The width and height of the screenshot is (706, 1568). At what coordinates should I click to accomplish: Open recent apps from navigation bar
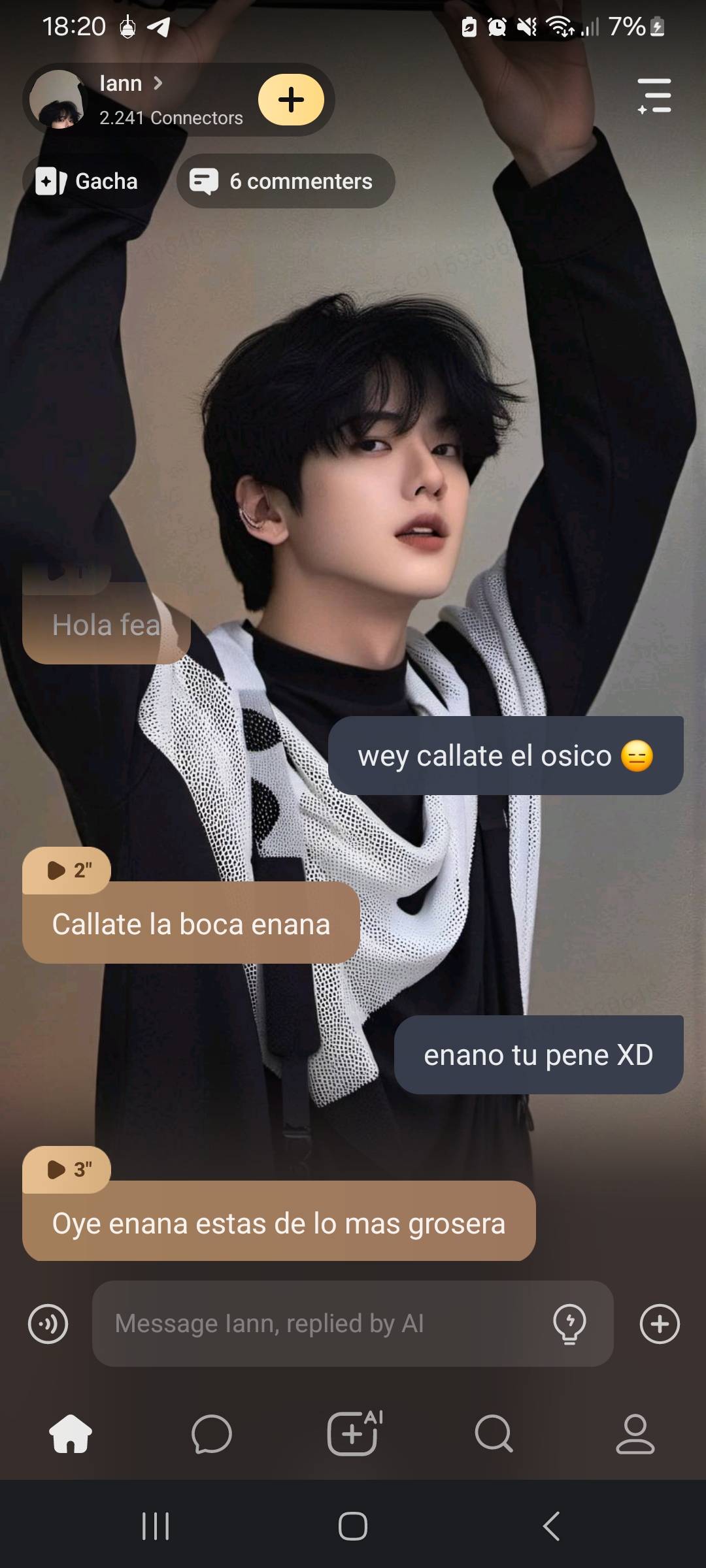pyautogui.click(x=156, y=1527)
